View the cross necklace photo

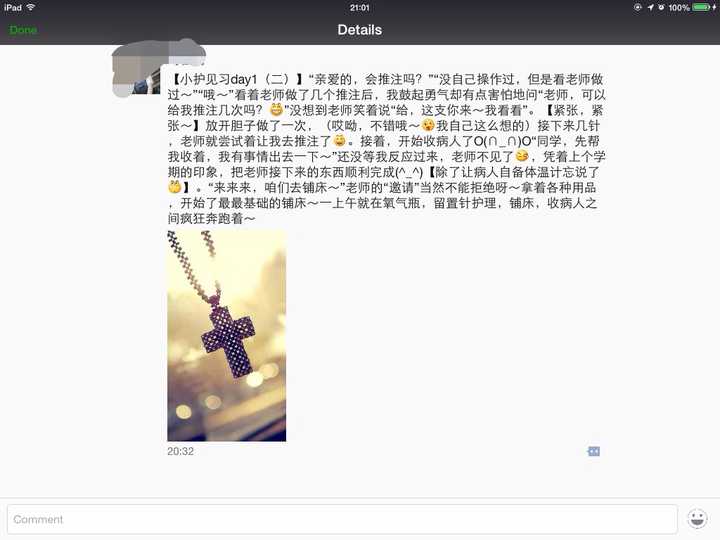point(227,336)
